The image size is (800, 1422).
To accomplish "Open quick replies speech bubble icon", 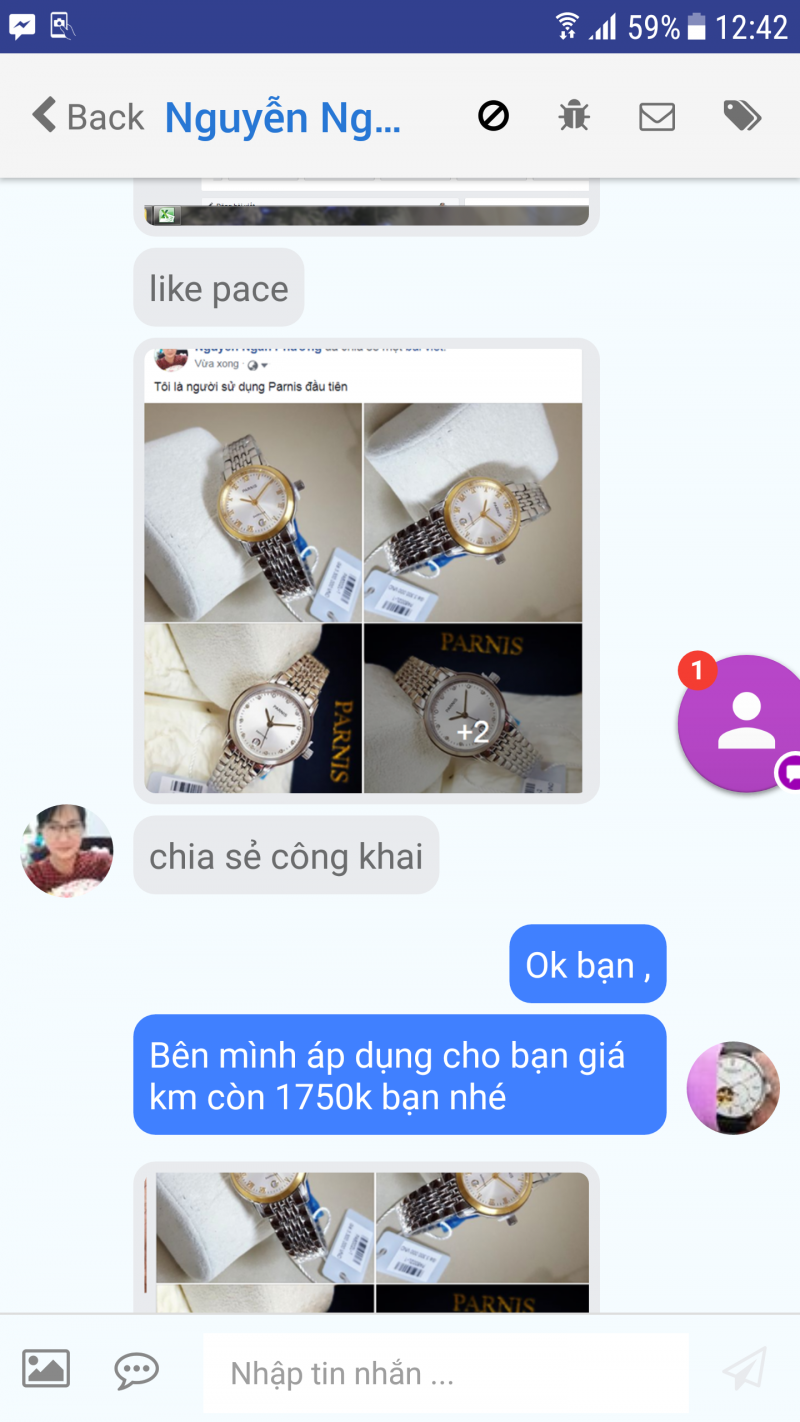I will [x=136, y=1369].
